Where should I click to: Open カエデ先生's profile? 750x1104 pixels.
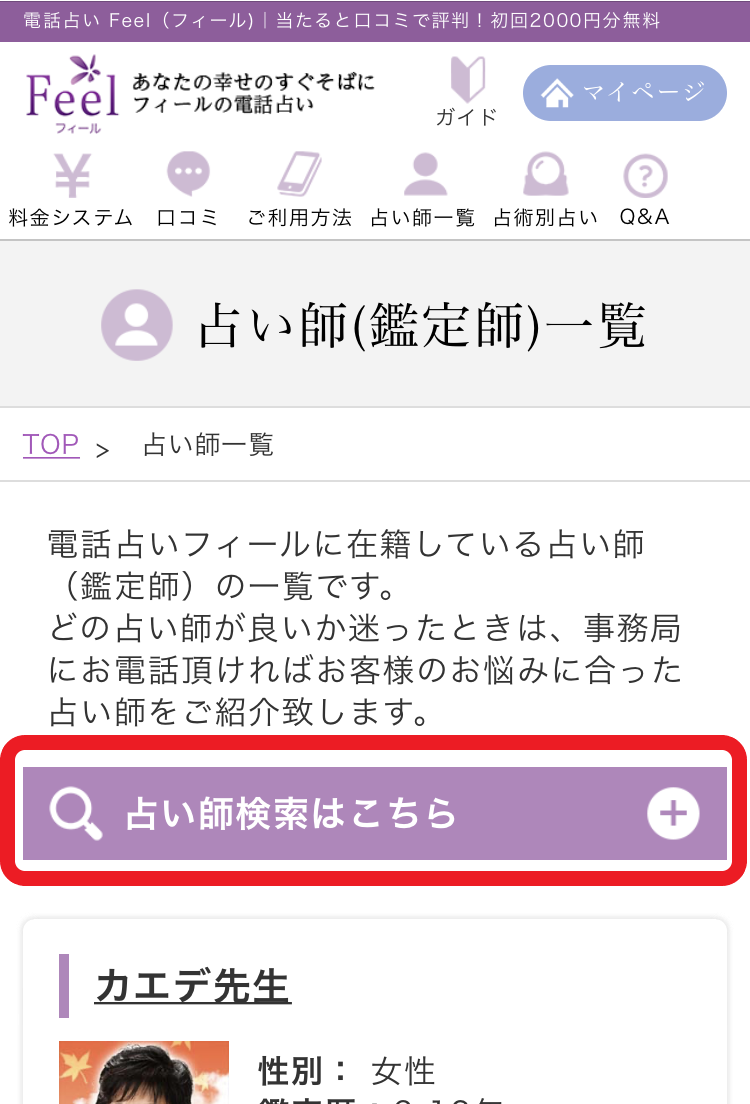(193, 987)
